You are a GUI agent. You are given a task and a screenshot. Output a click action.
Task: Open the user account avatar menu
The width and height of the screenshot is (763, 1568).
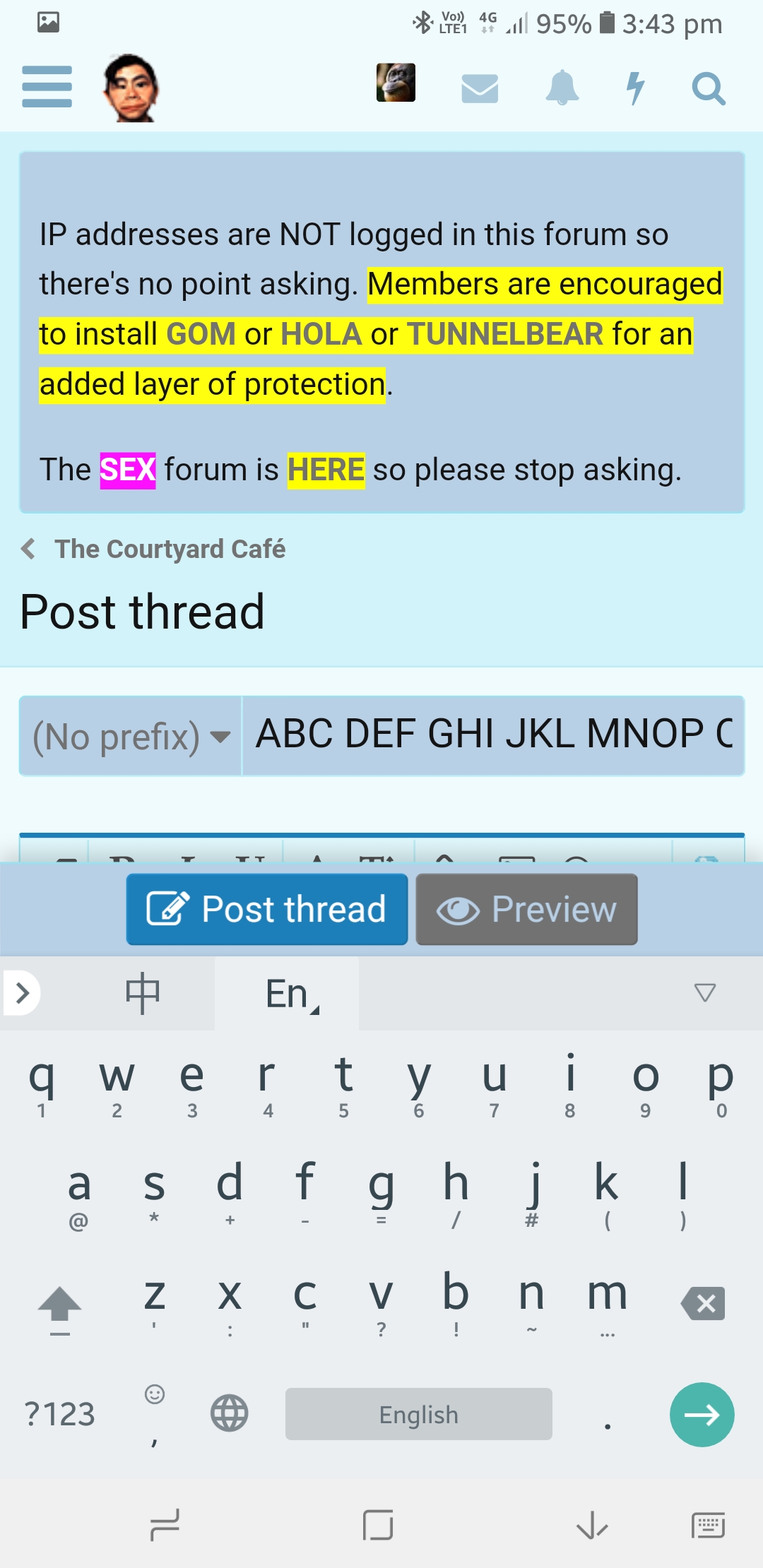[x=396, y=83]
